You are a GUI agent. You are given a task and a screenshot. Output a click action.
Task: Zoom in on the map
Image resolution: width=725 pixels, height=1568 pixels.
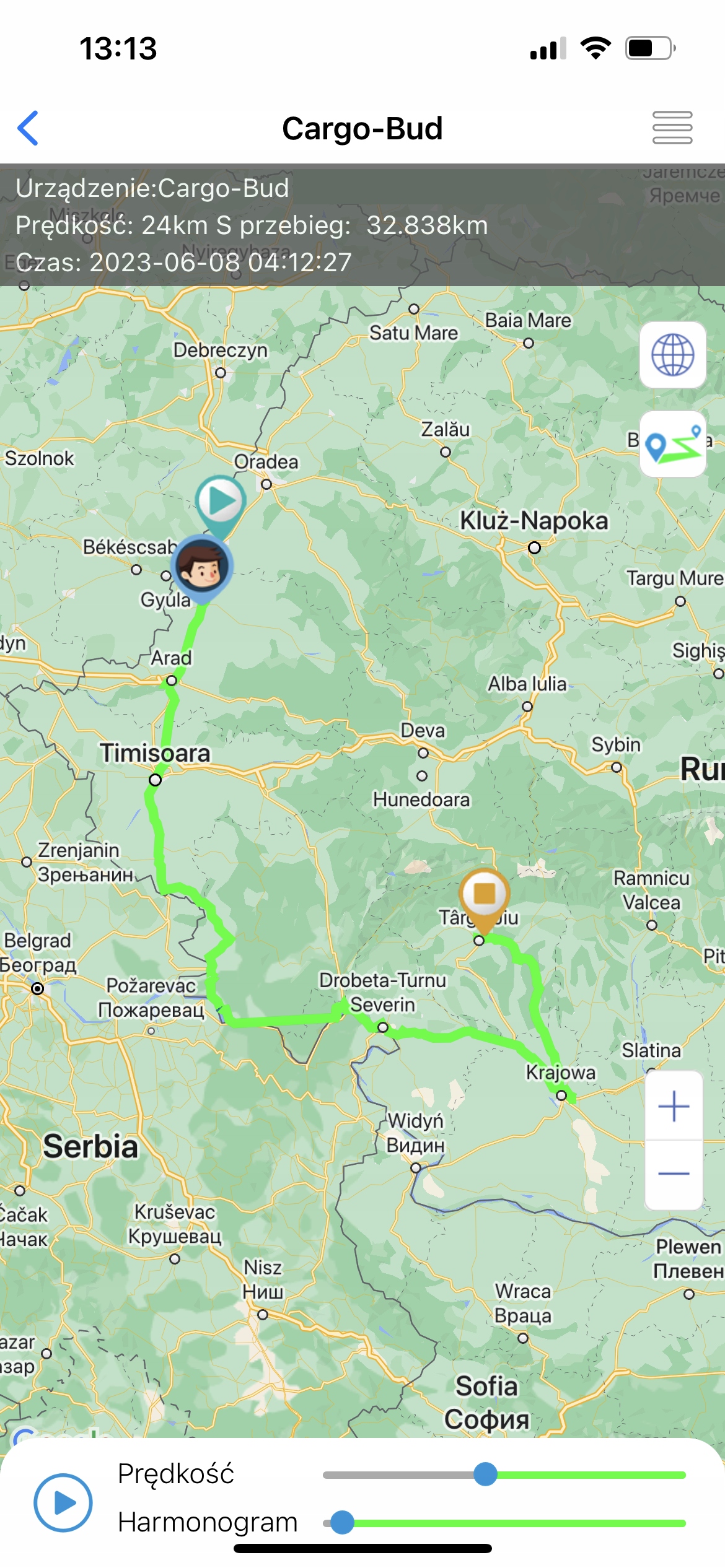pyautogui.click(x=674, y=1107)
